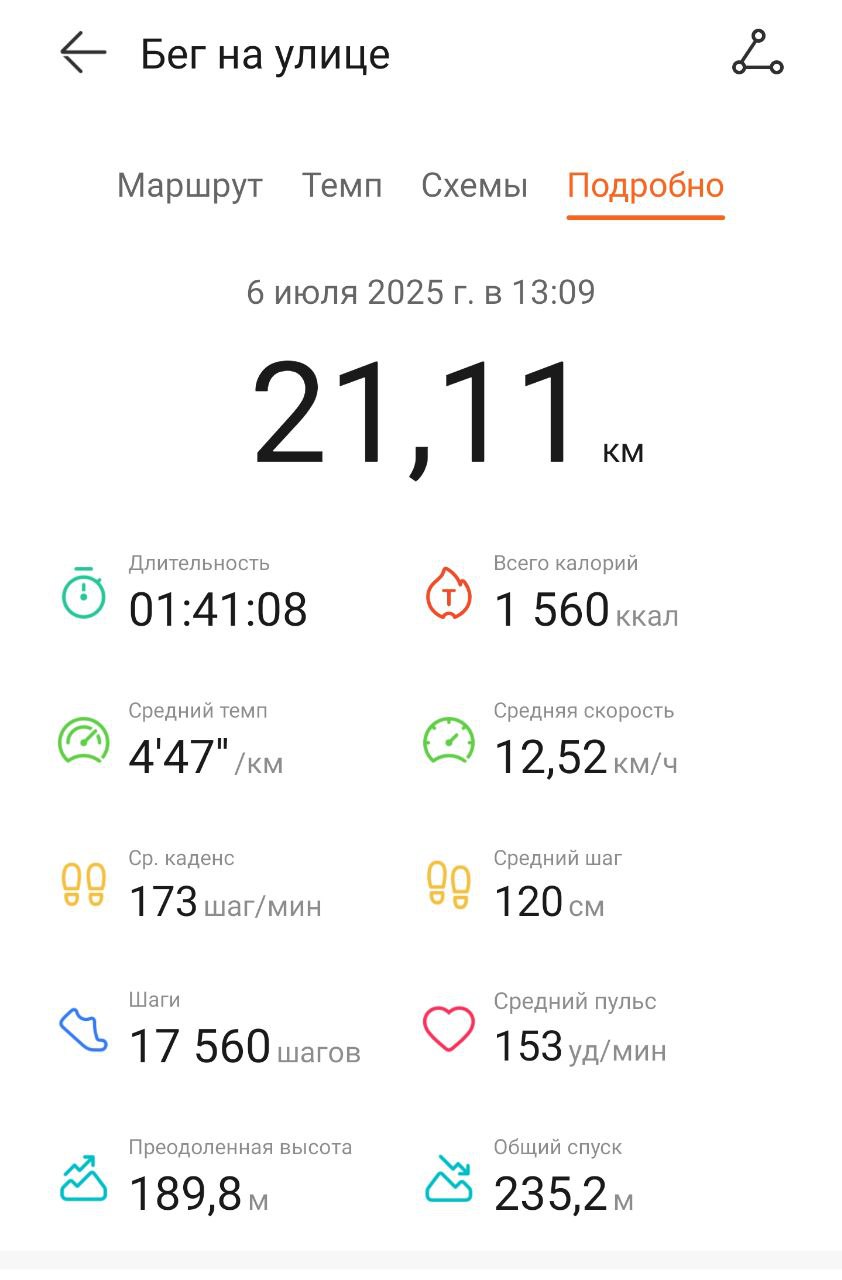
Task: Share this outdoor run workout
Action: [x=757, y=53]
